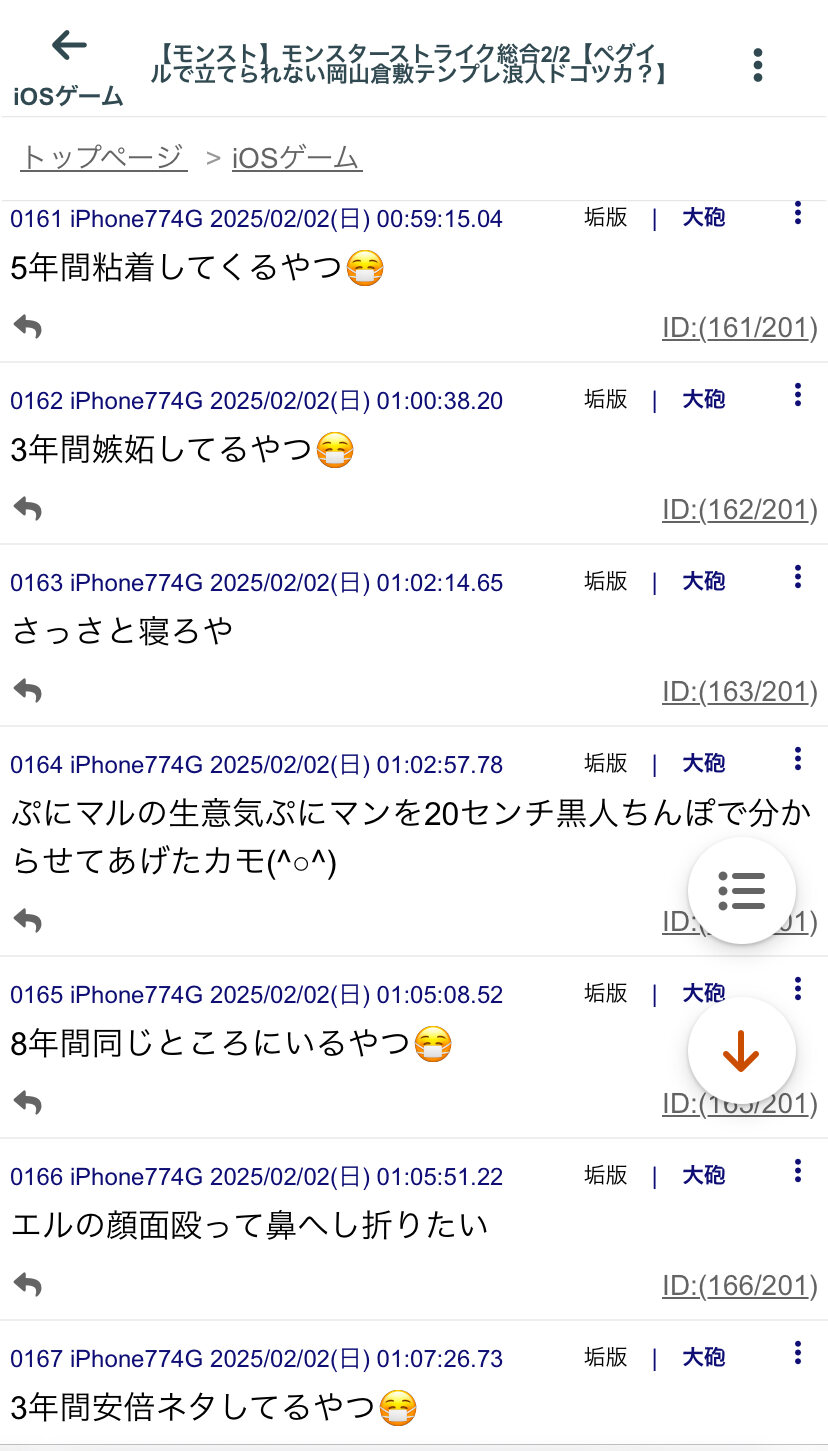The width and height of the screenshot is (828, 1451).
Task: Open options menu for post 0162
Action: click(x=797, y=395)
